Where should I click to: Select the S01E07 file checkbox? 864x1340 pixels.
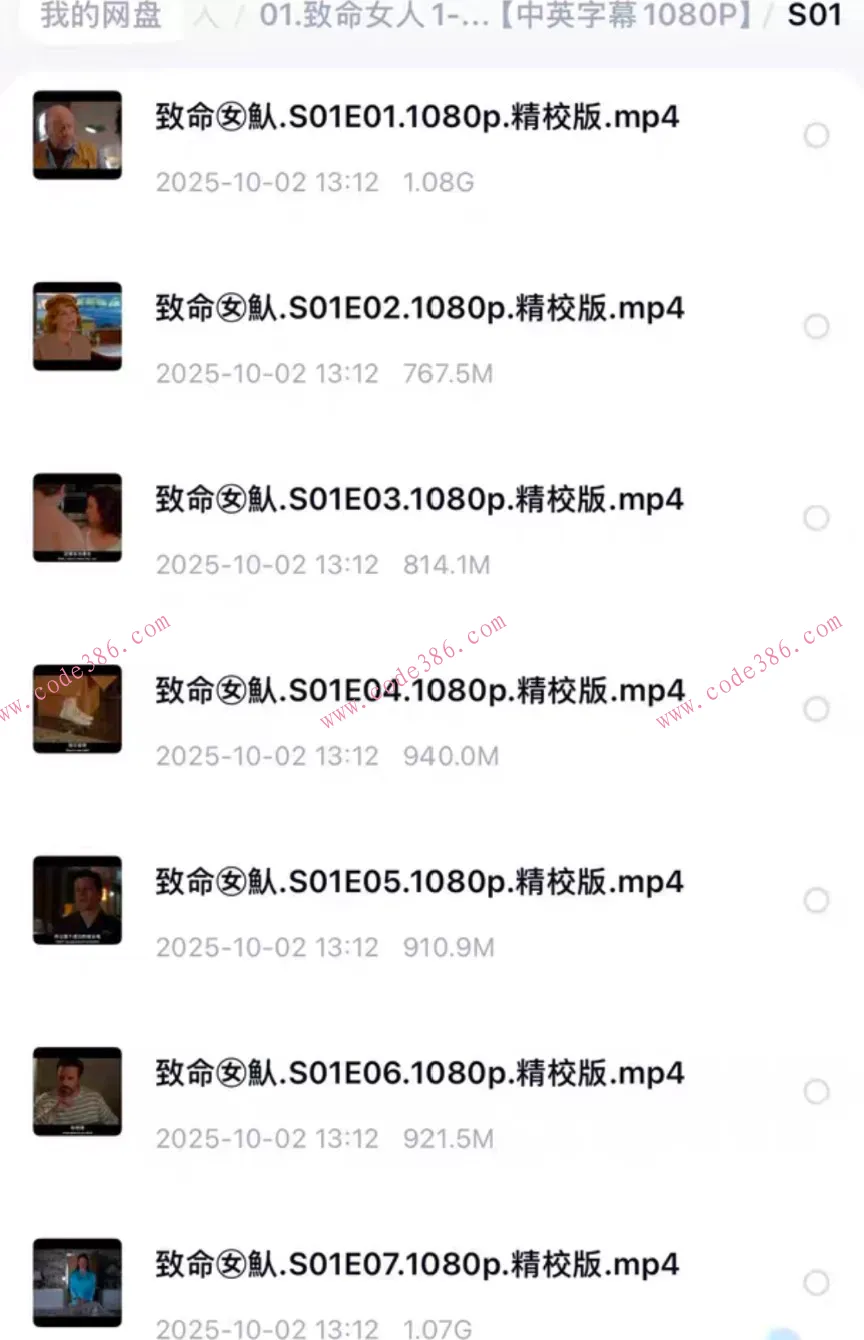pos(816,1283)
